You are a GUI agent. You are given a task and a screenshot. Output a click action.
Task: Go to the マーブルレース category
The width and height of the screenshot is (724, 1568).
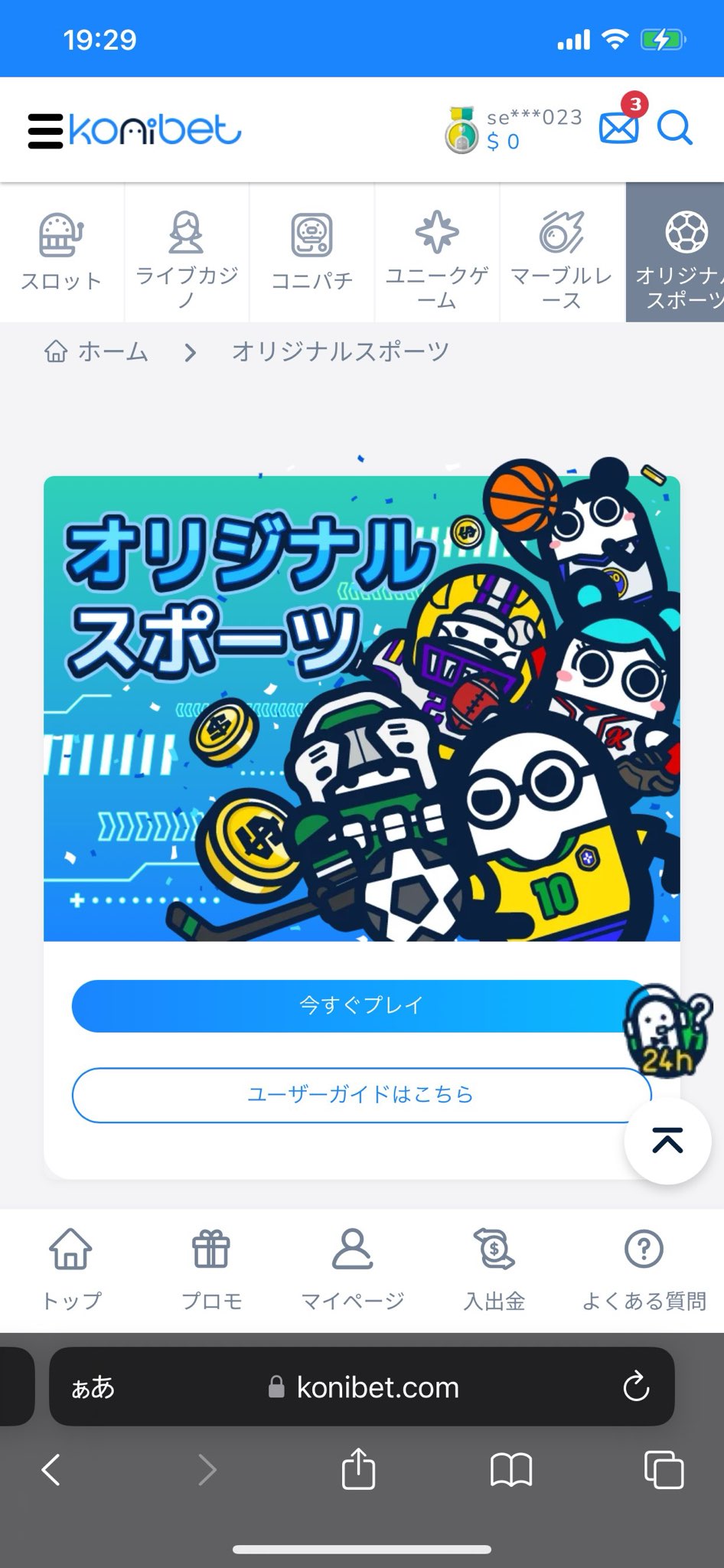pos(562,252)
